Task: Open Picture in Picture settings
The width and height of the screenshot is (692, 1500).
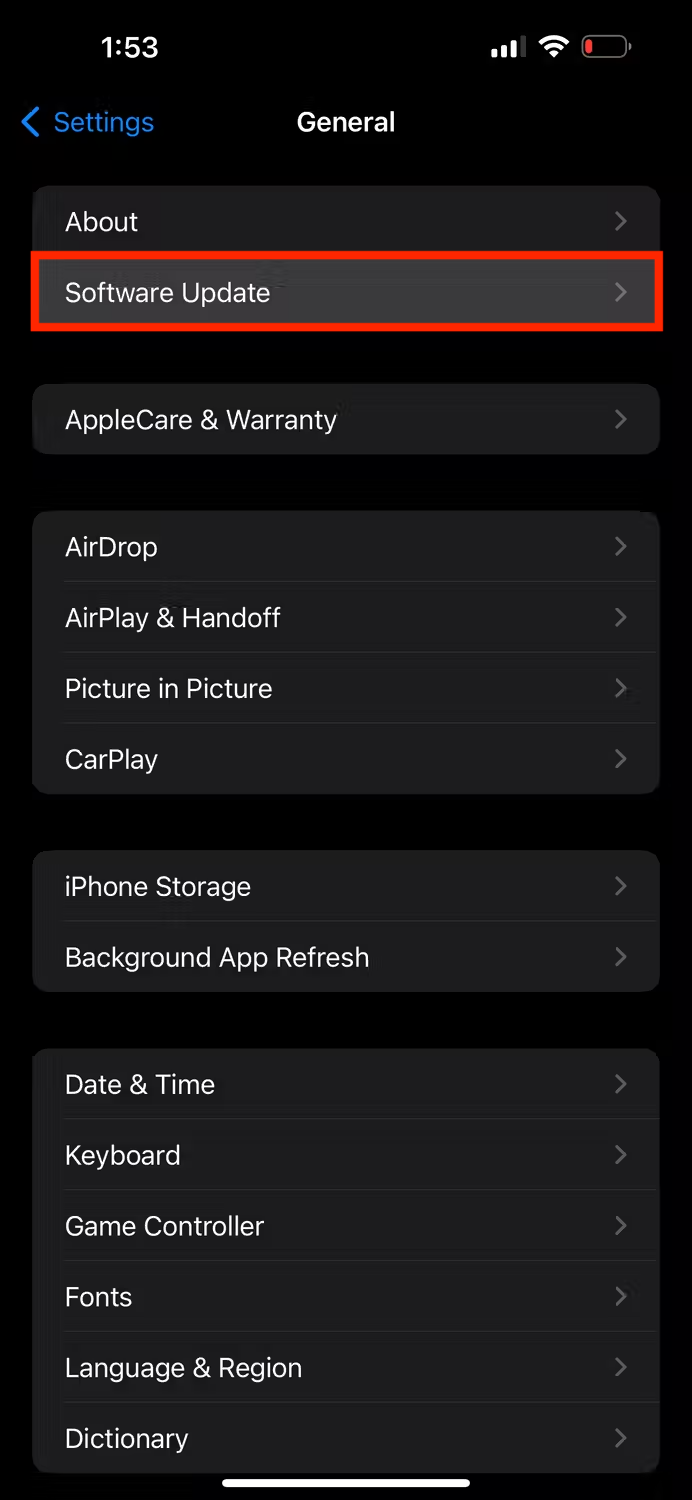Action: (345, 689)
